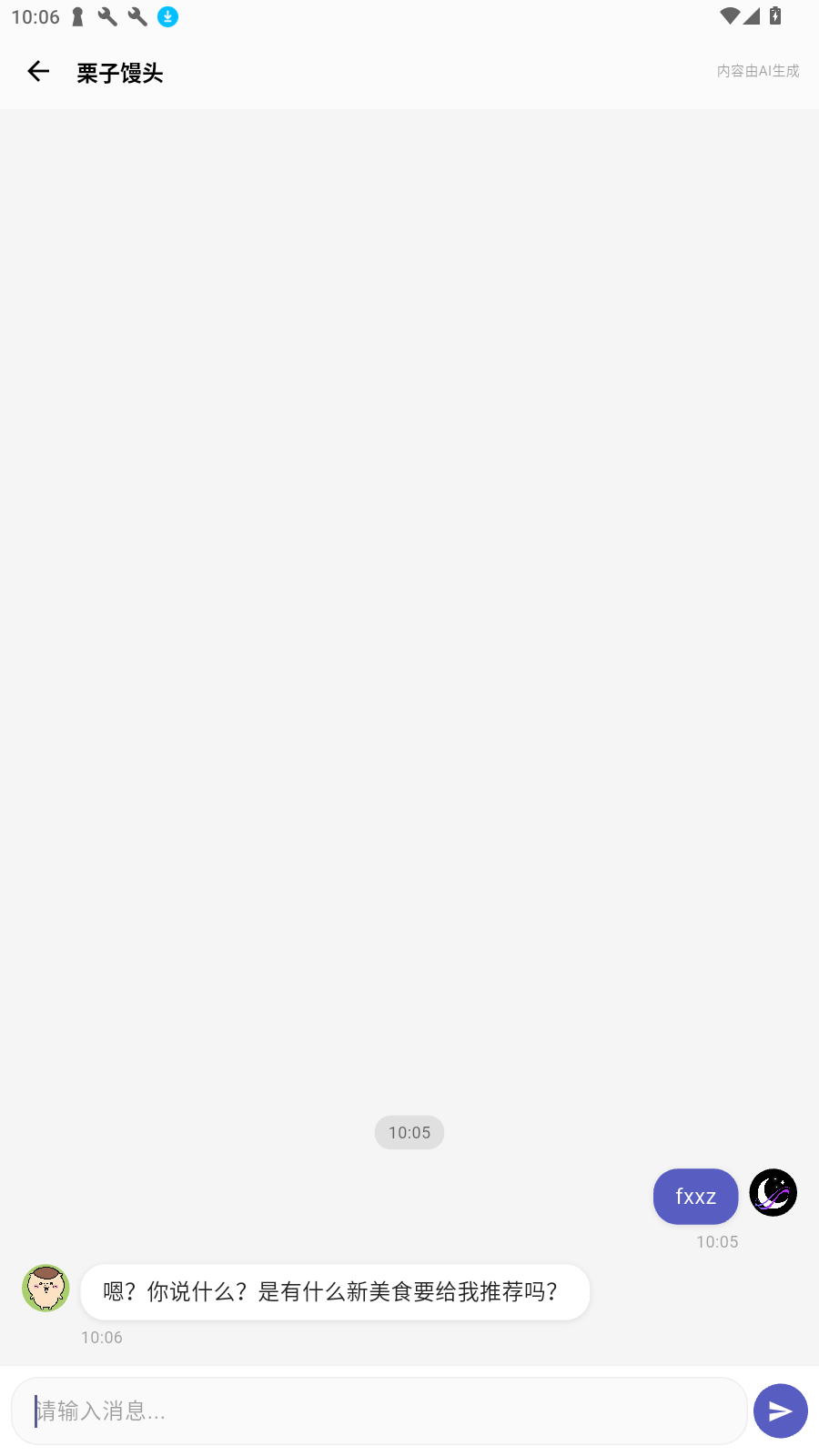
Task: Click the fxxz message bubble
Action: coord(695,1197)
